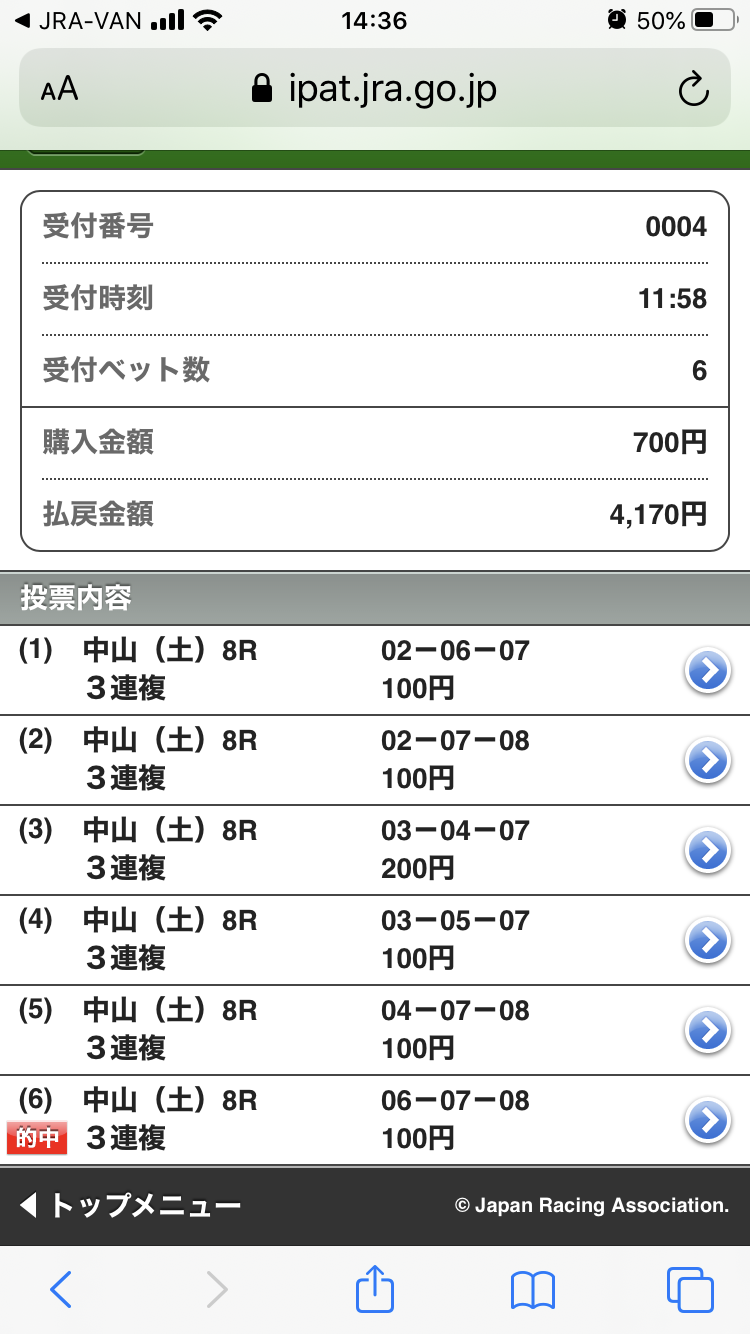View the 200円 bet 03-04-07
Screen dimensions: 750x1334
tap(708, 852)
